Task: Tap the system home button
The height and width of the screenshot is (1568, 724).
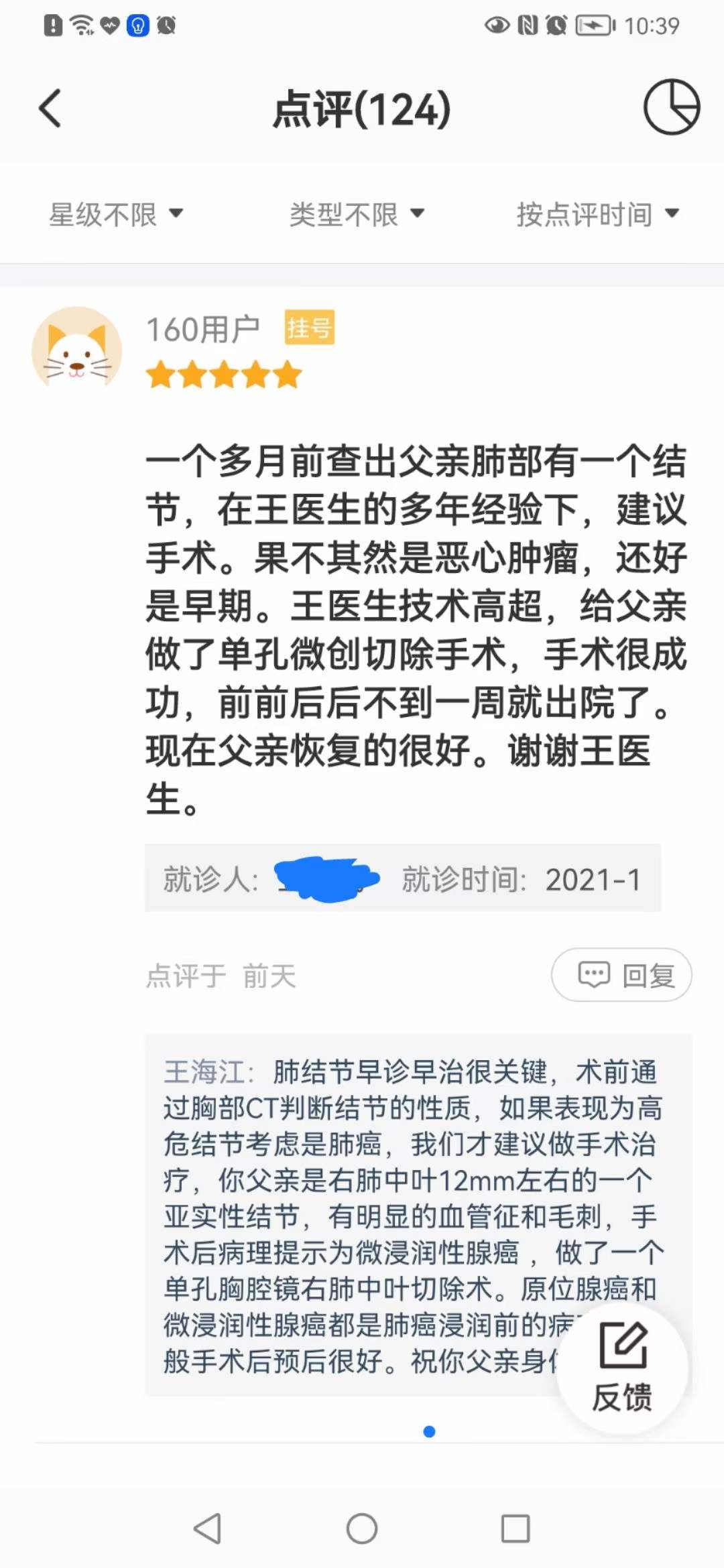Action: click(362, 1528)
